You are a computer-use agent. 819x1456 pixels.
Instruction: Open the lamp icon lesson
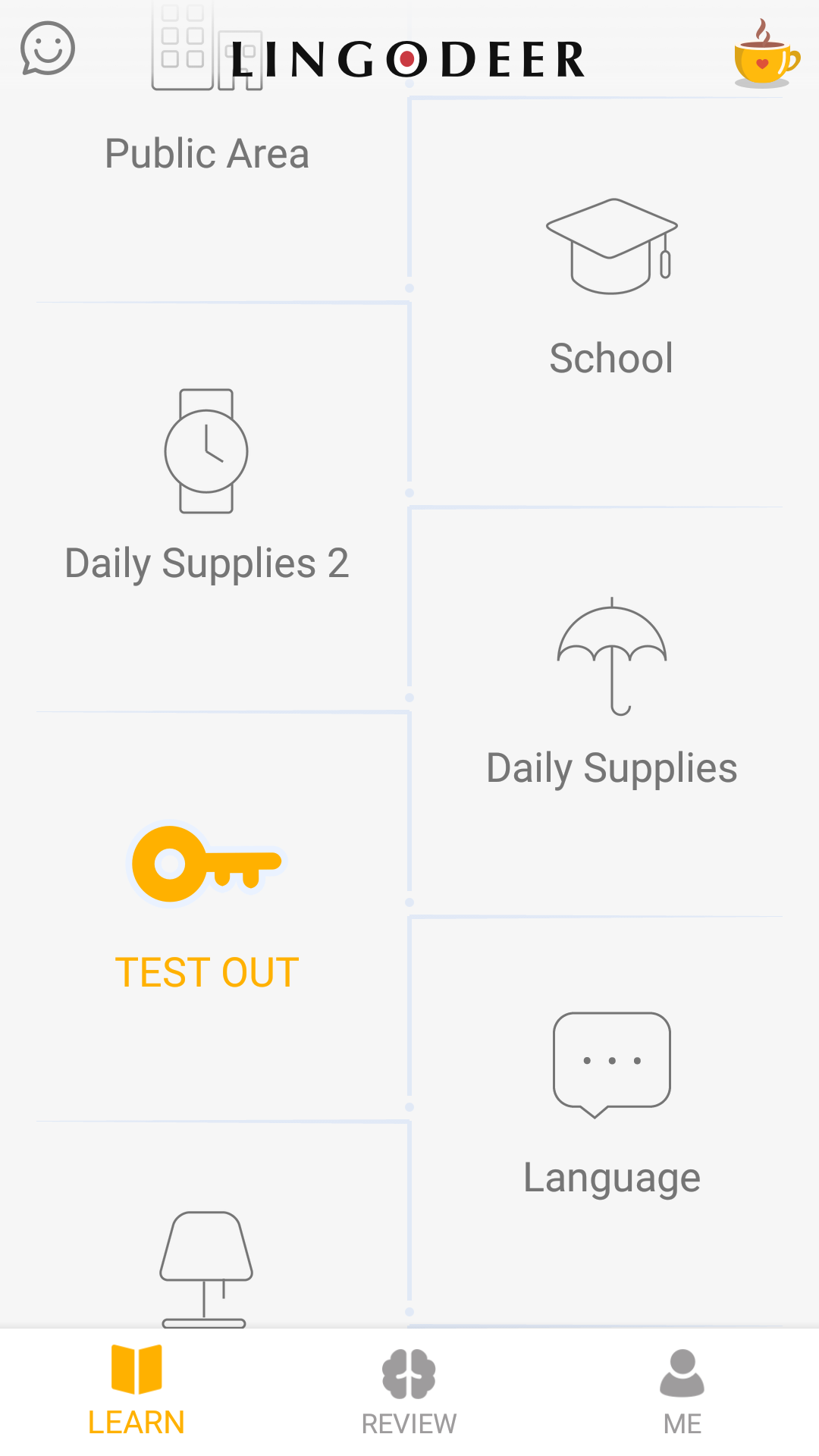coord(206,1268)
